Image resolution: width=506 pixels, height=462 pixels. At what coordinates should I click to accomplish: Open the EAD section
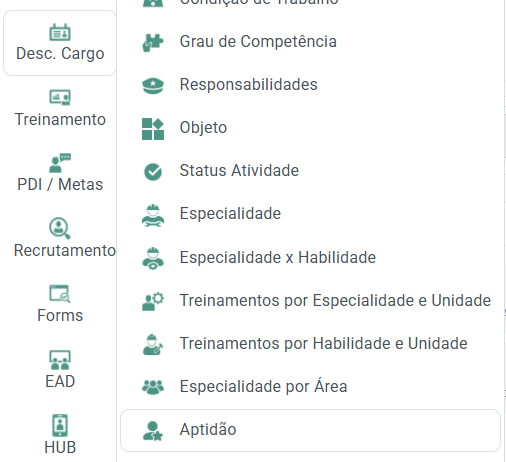60,369
